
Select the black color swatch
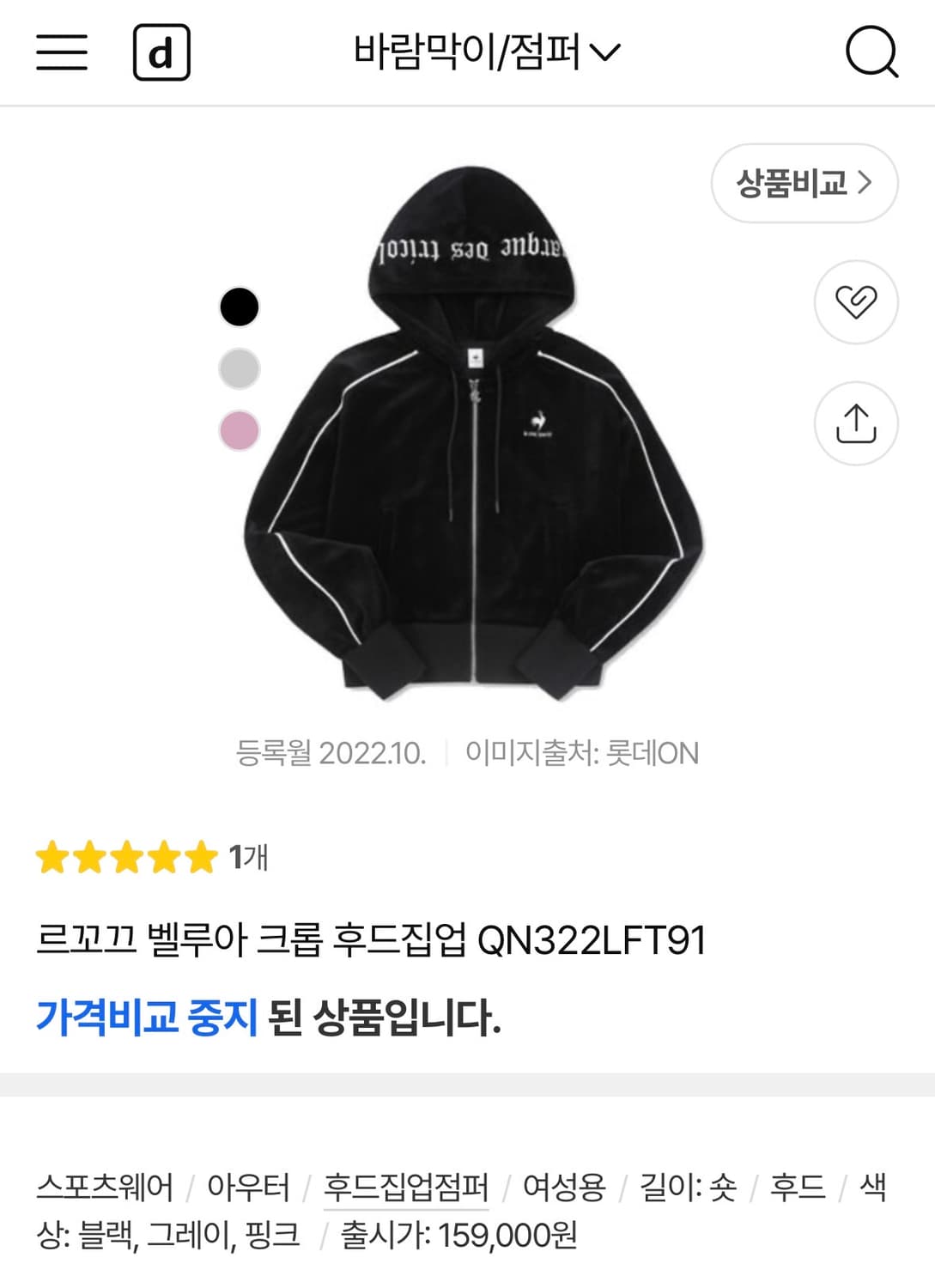(240, 307)
